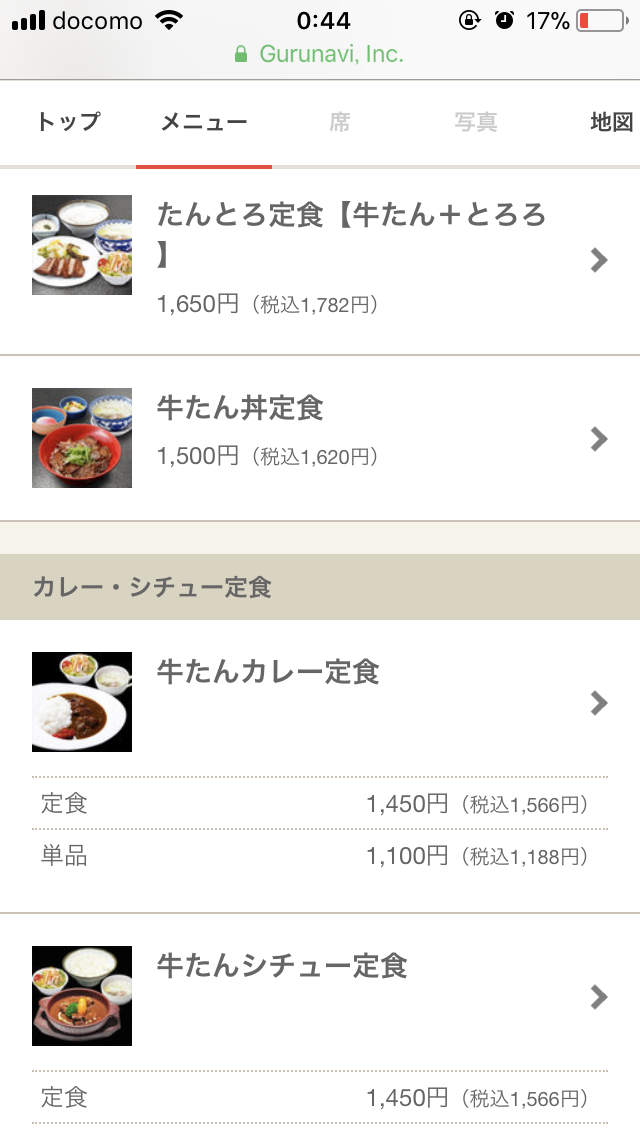This screenshot has width=640, height=1136.
Task: Open the 地図 tab
Action: tap(610, 123)
